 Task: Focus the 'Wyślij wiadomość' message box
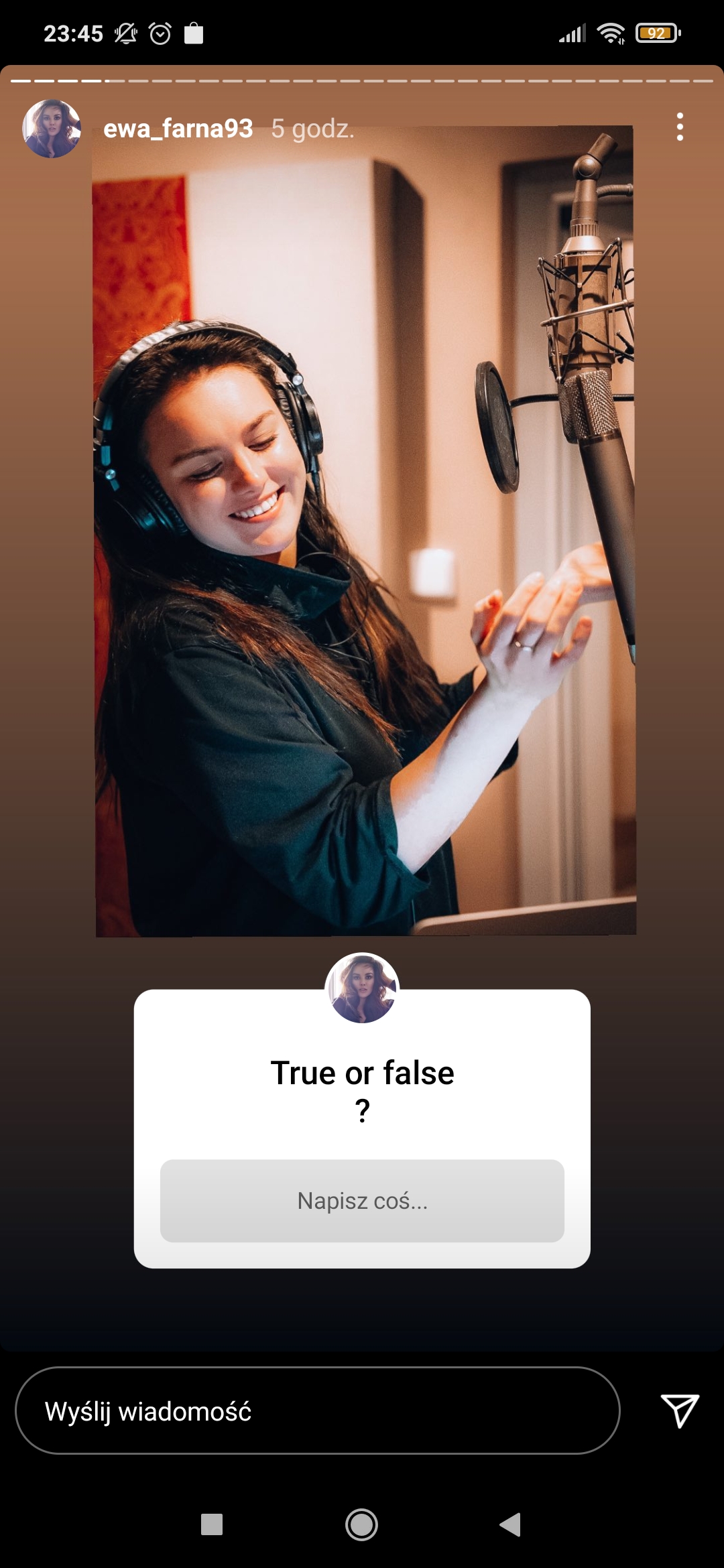coord(317,1411)
